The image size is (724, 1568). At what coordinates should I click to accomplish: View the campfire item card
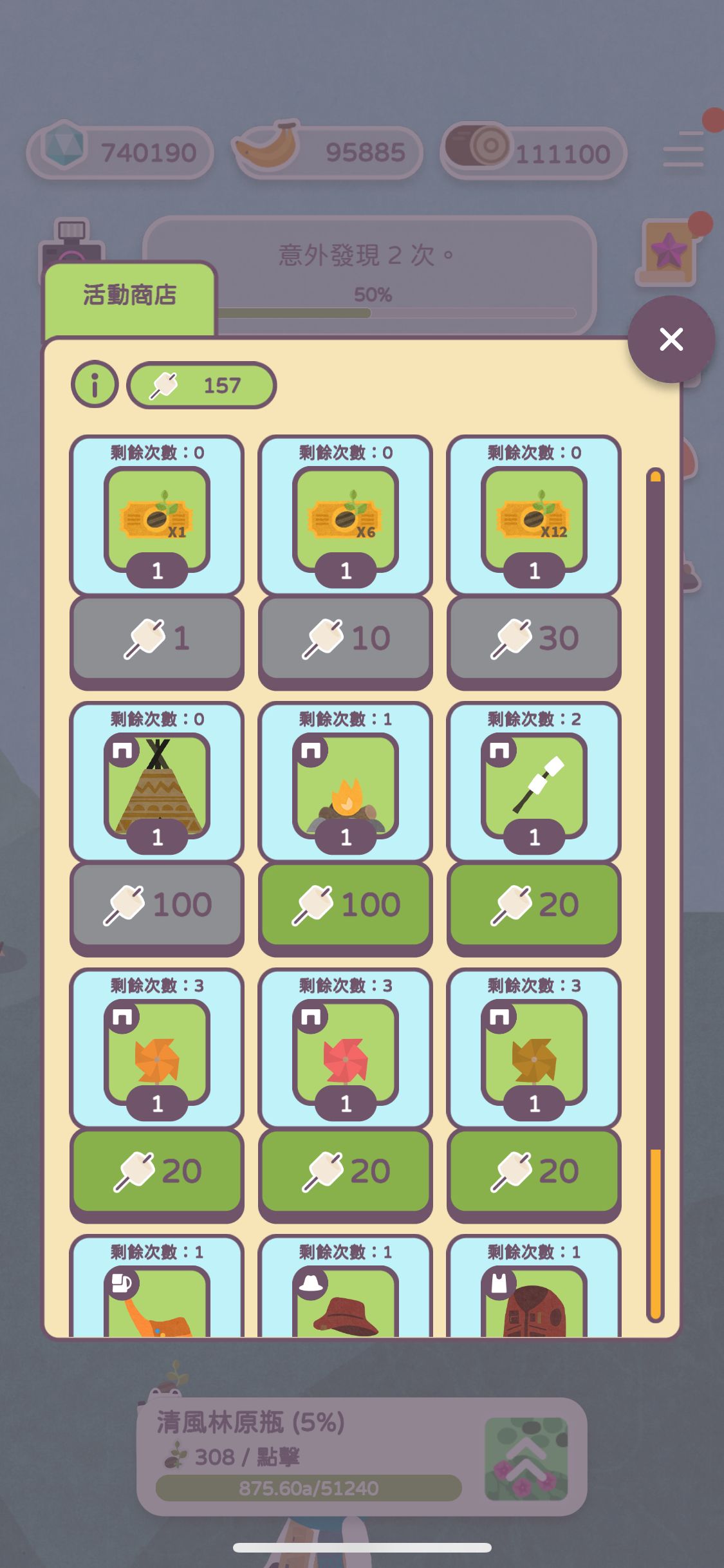point(346,783)
